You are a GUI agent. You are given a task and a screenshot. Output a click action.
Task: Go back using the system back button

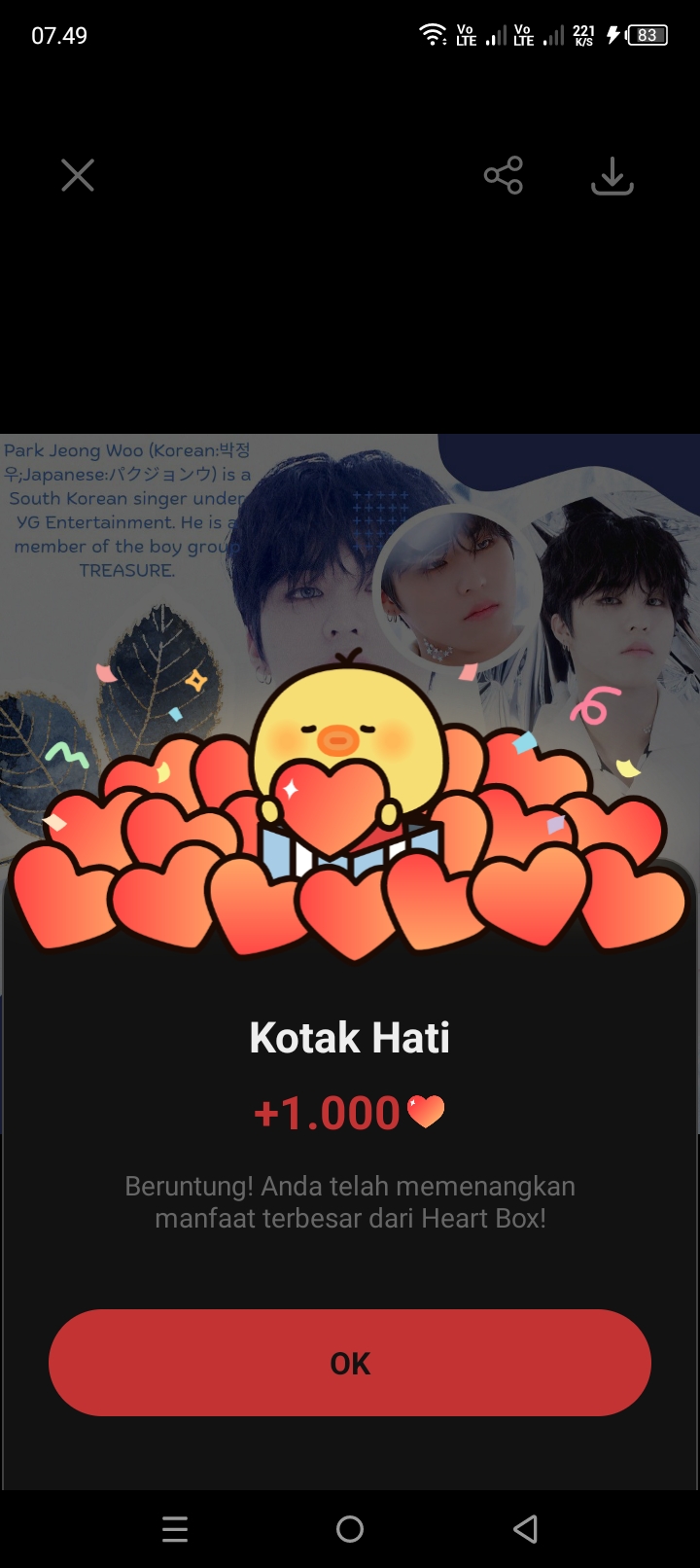[525, 1529]
